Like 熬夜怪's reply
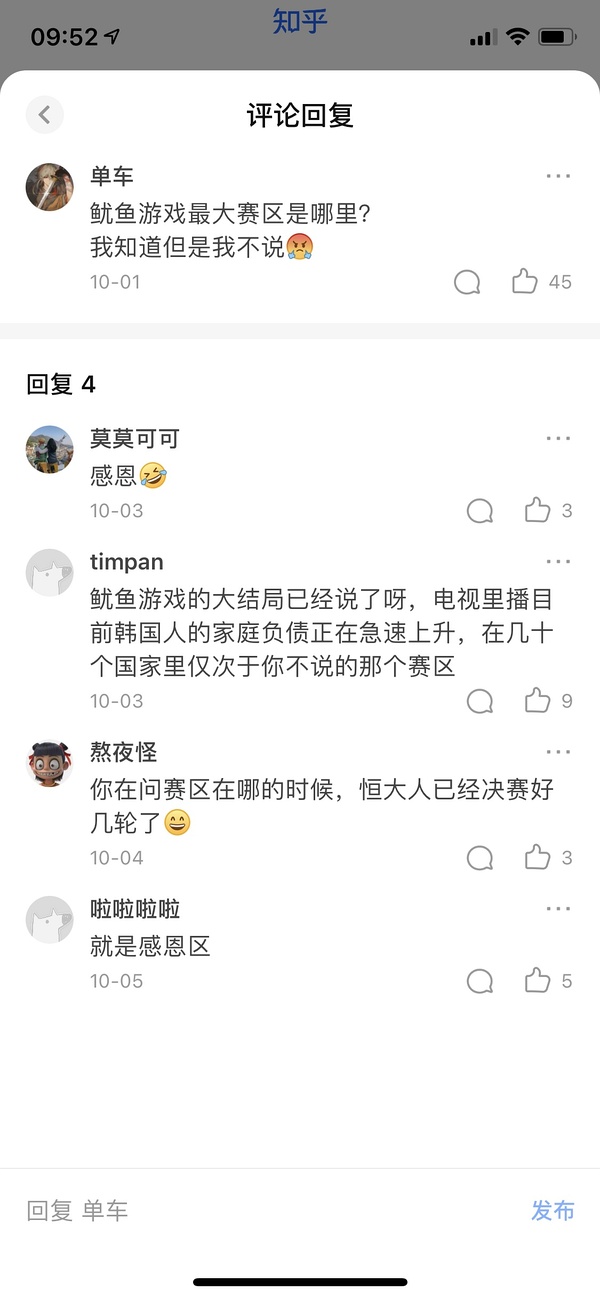The width and height of the screenshot is (600, 1299). [538, 858]
